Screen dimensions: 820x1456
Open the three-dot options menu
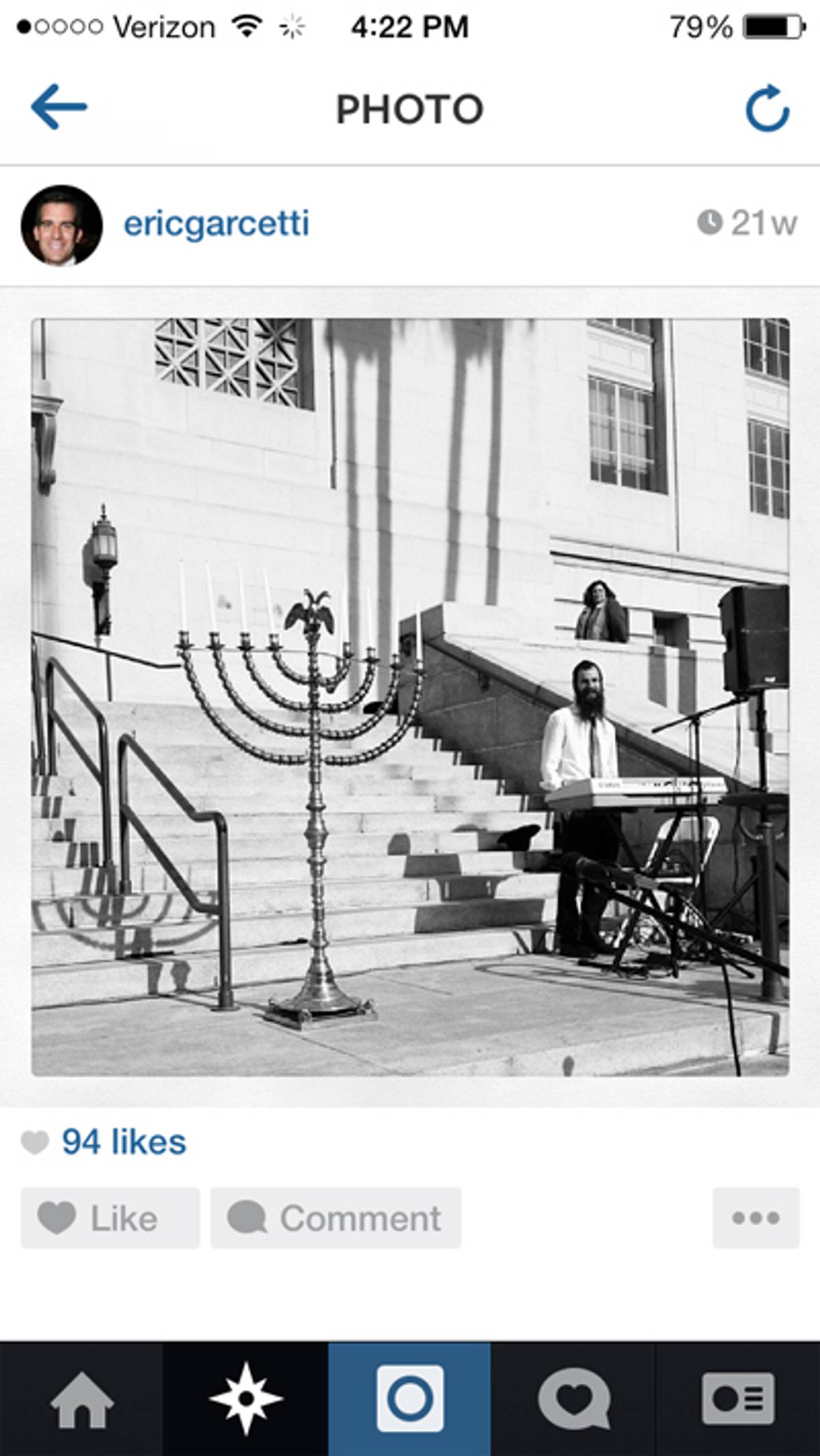pos(756,1219)
